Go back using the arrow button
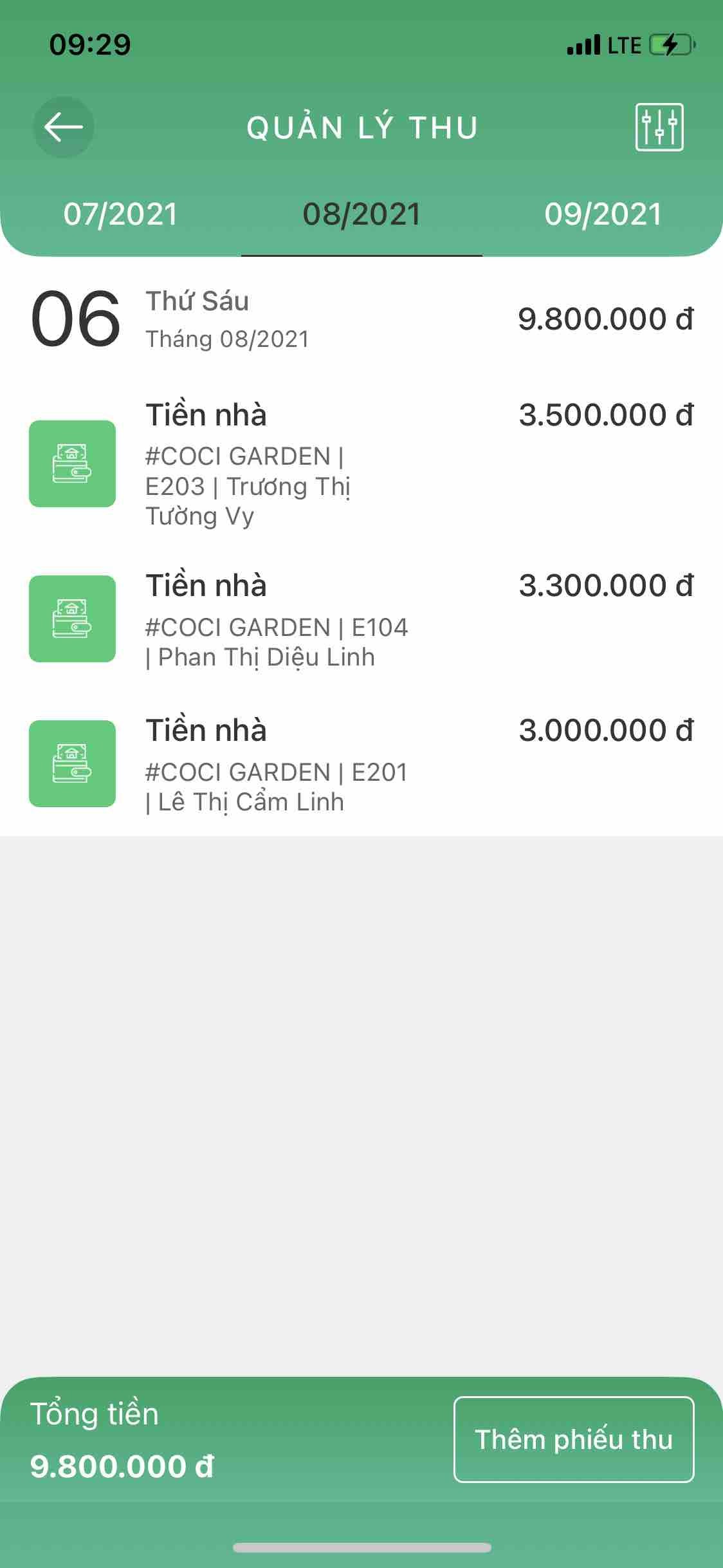723x1568 pixels. [x=63, y=127]
